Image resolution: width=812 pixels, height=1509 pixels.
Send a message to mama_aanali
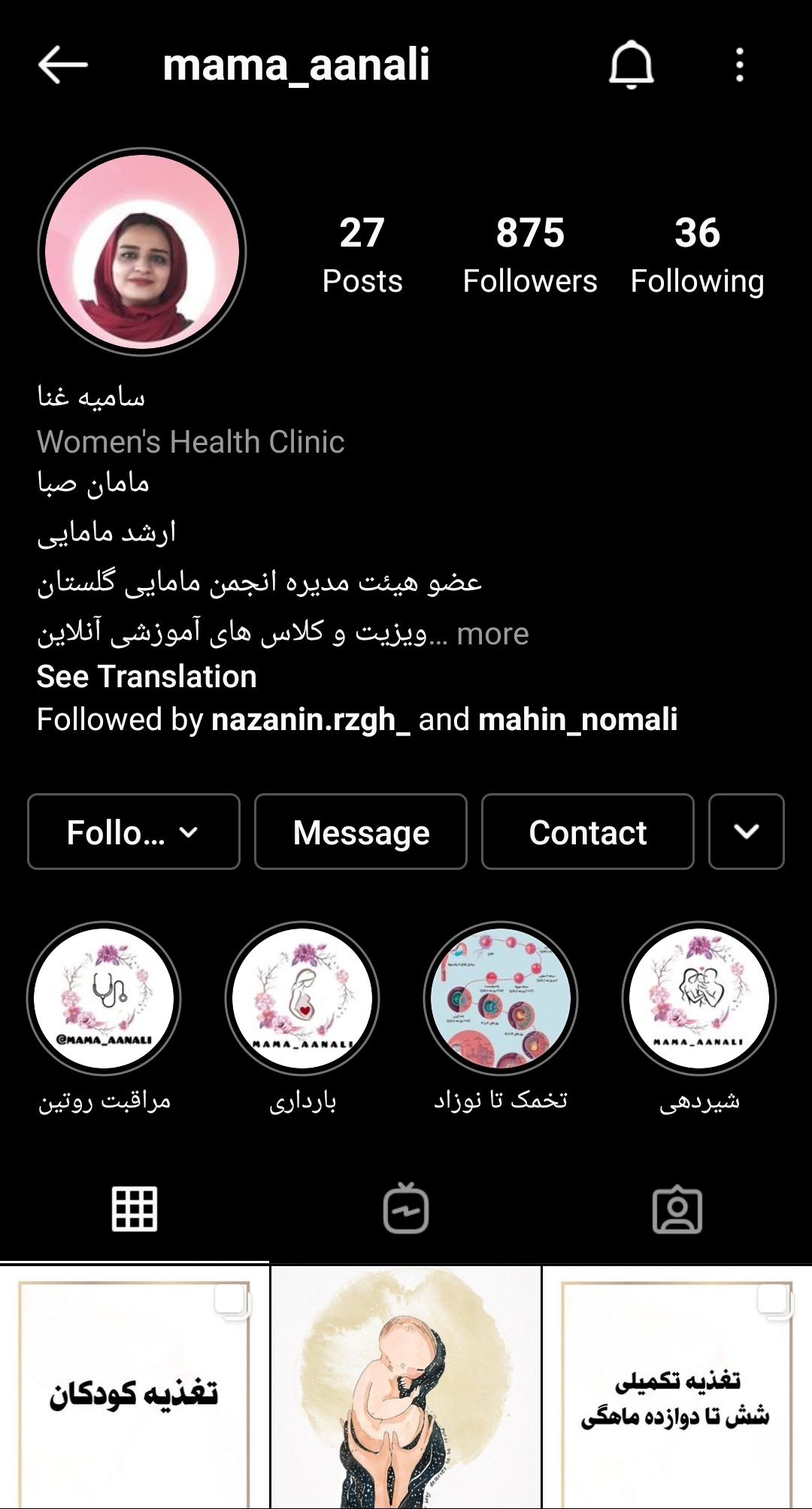[x=361, y=832]
